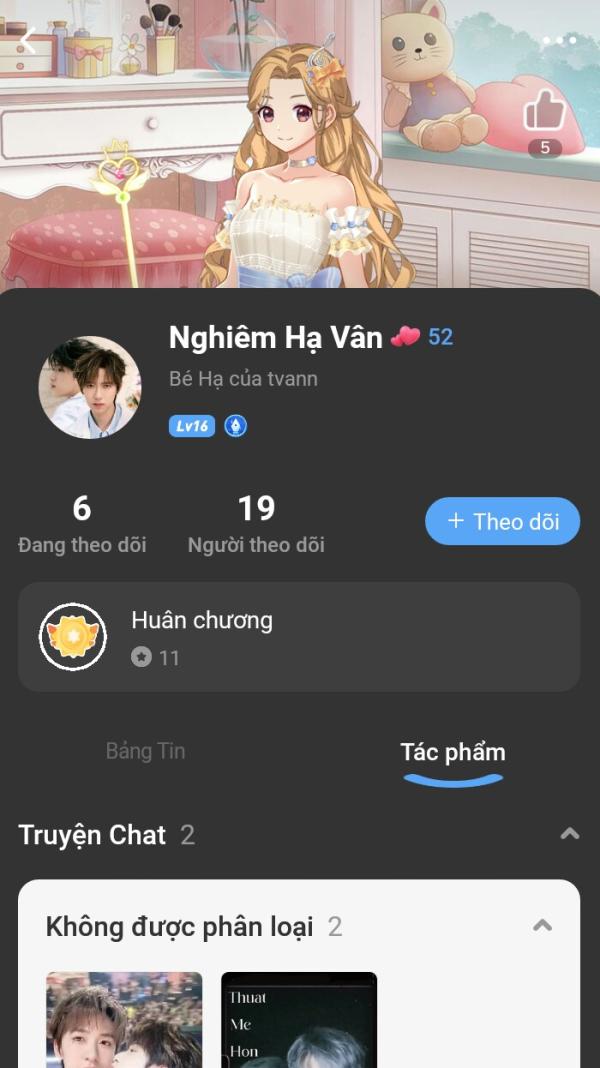
Task: View the Đang theo dõi list
Action: point(82,524)
